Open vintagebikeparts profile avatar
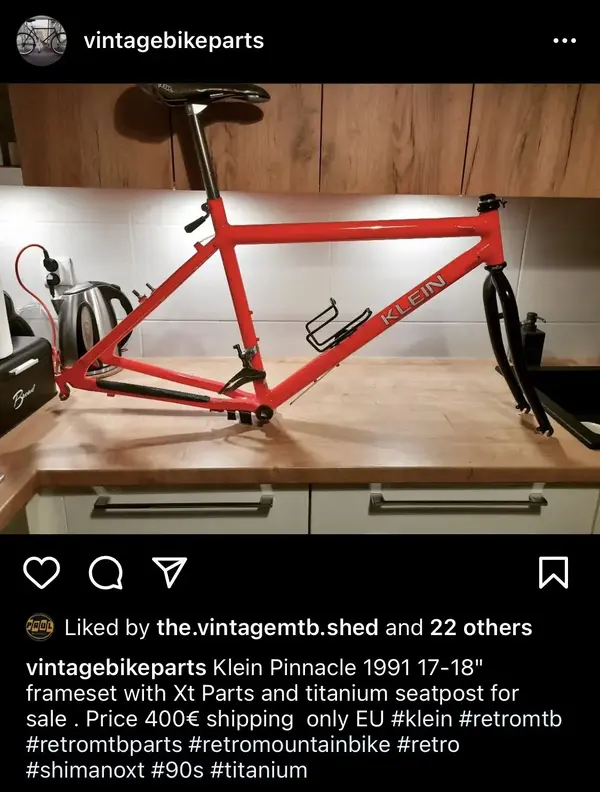This screenshot has height=792, width=600. click(x=42, y=41)
